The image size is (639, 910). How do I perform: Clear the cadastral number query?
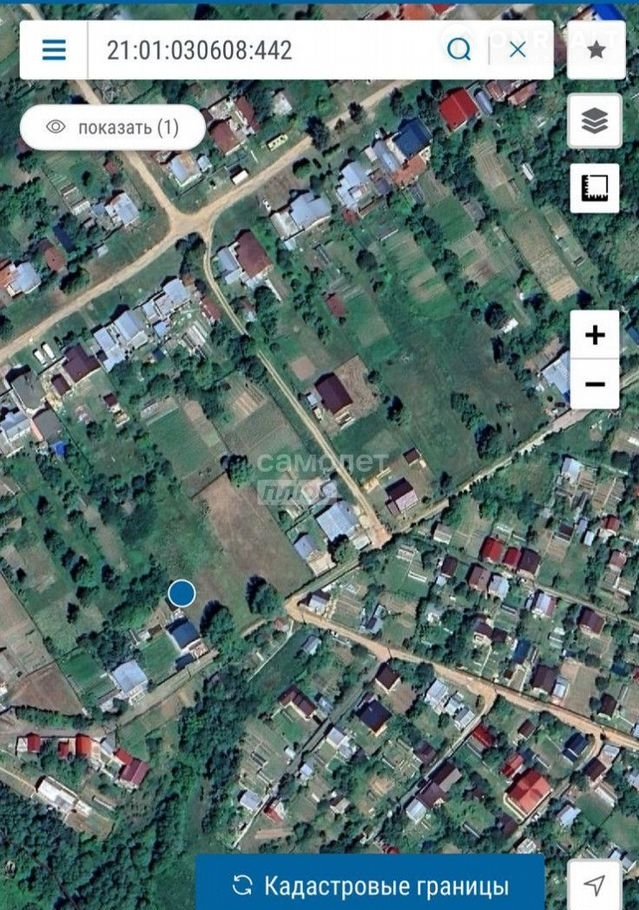pos(518,50)
